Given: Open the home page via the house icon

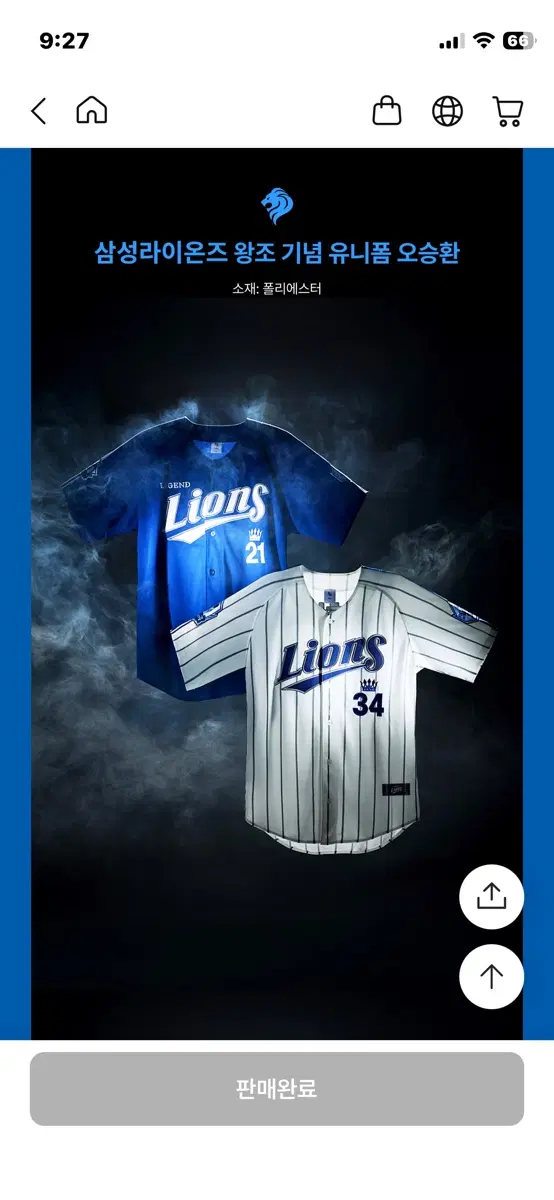Looking at the screenshot, I should 92,110.
